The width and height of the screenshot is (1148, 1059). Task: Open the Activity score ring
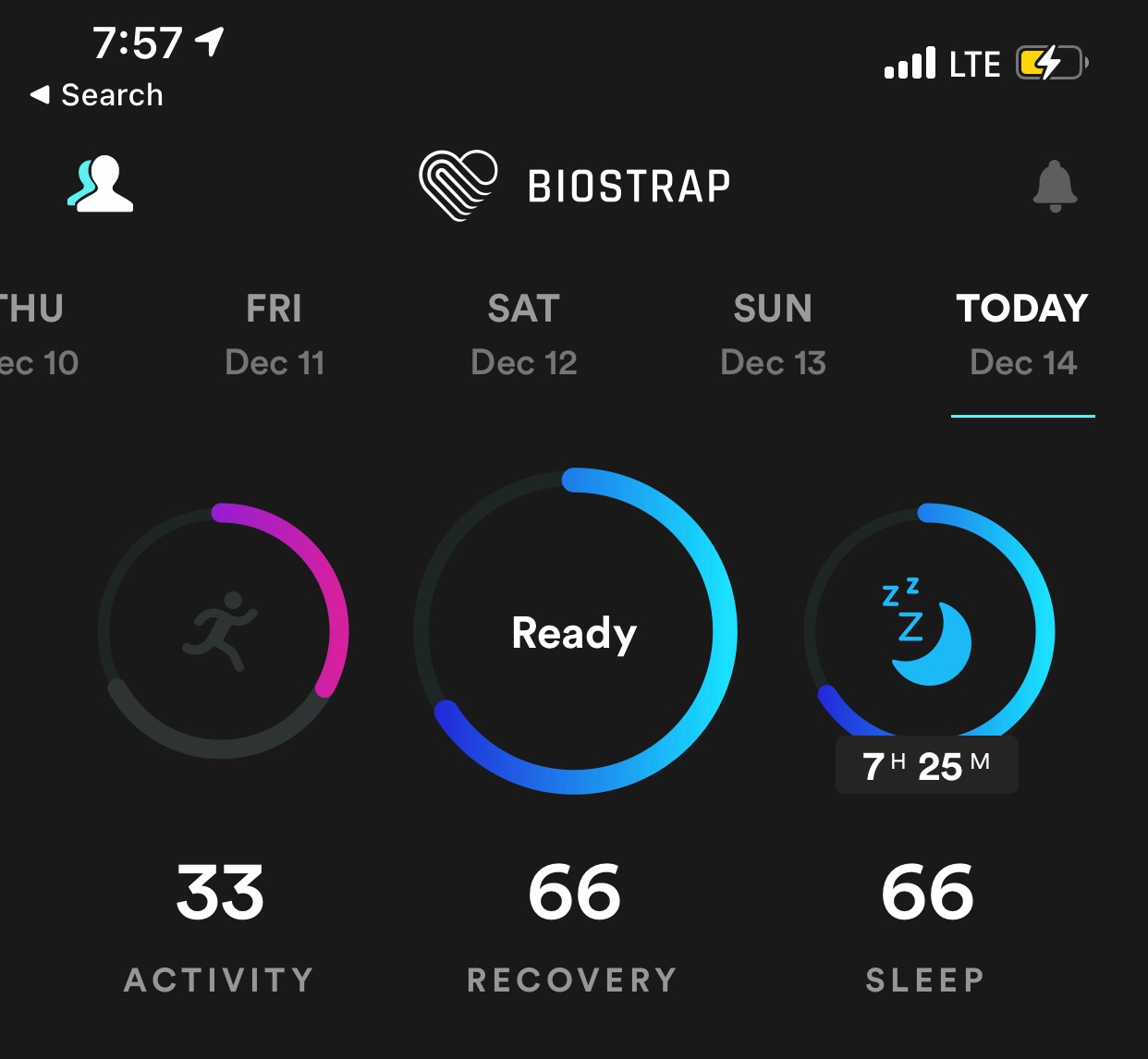[223, 631]
